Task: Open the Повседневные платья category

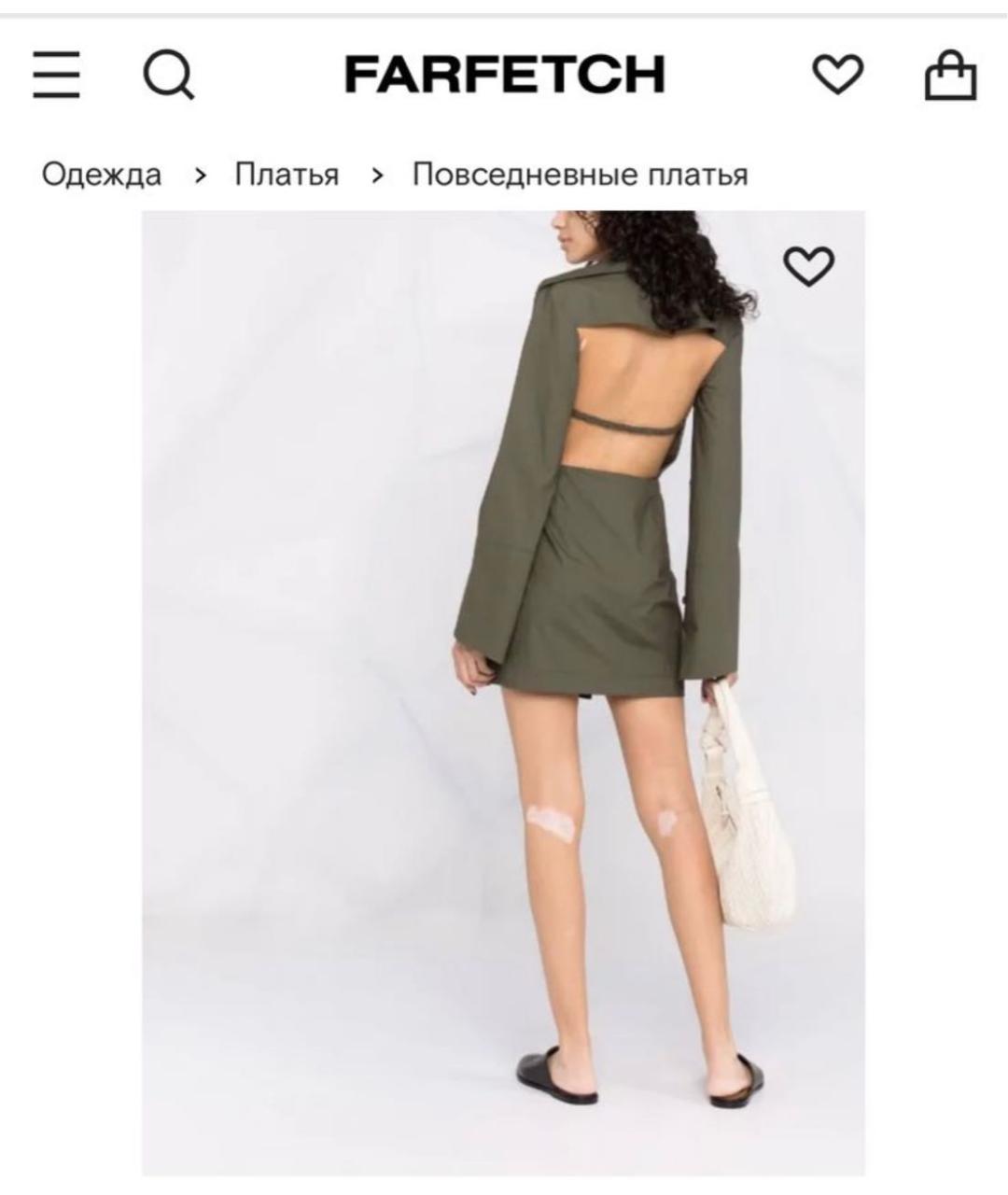Action: pyautogui.click(x=580, y=175)
